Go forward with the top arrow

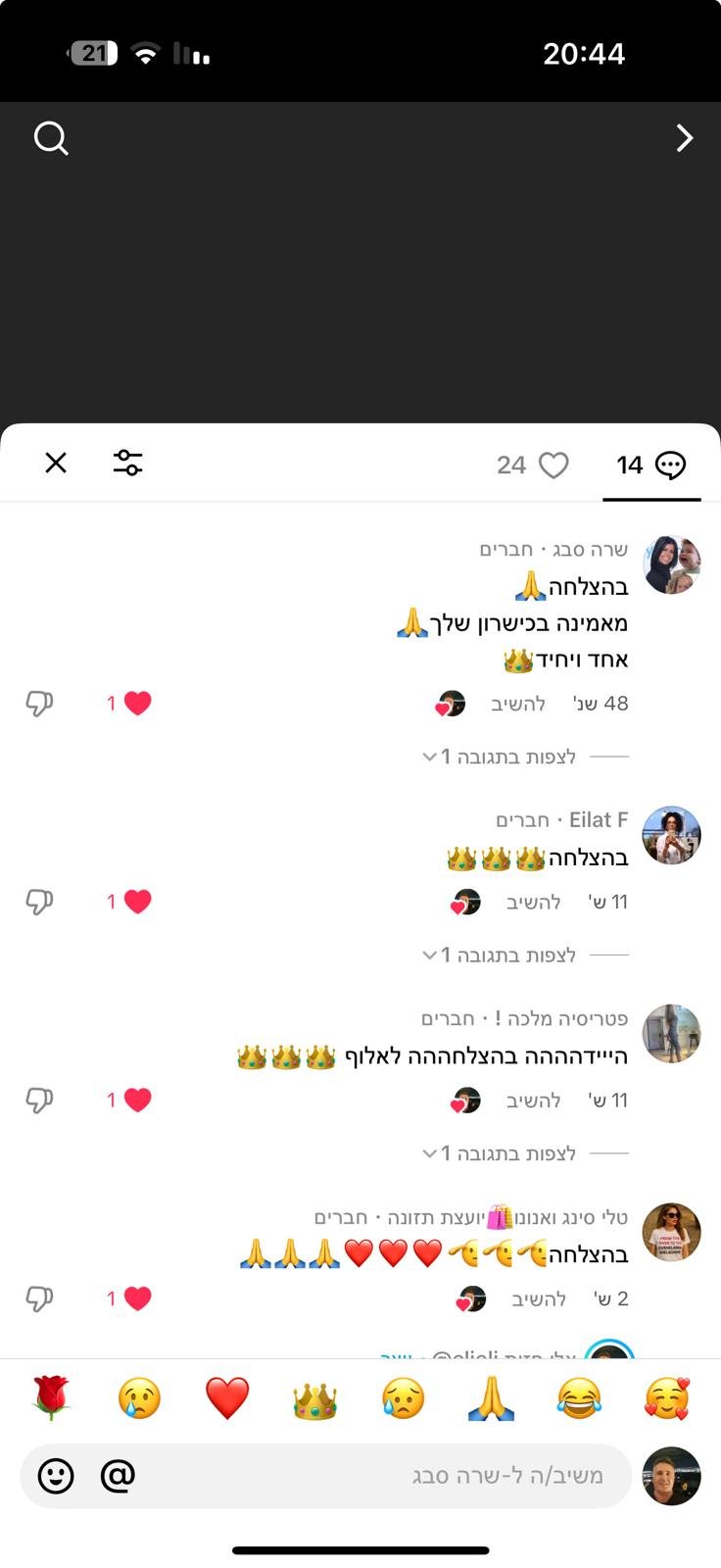[685, 138]
